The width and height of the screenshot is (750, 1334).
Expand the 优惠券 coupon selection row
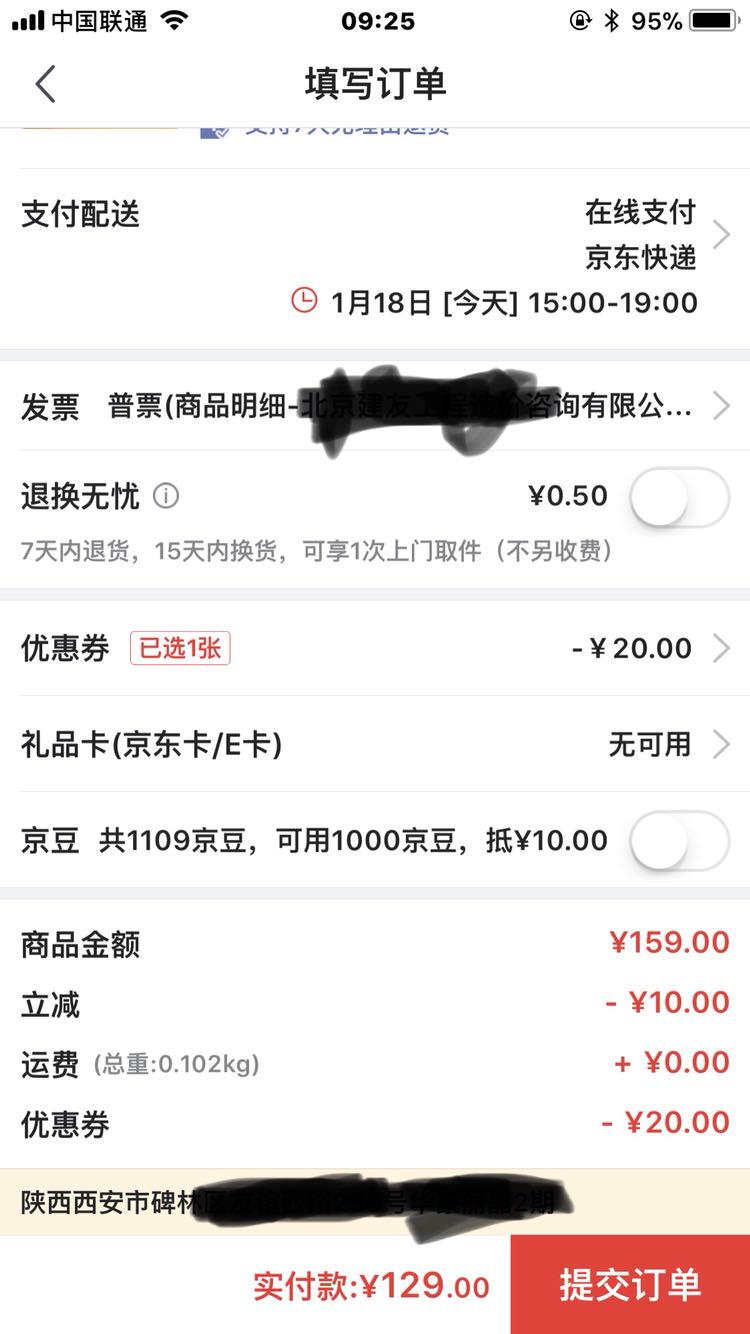720,648
